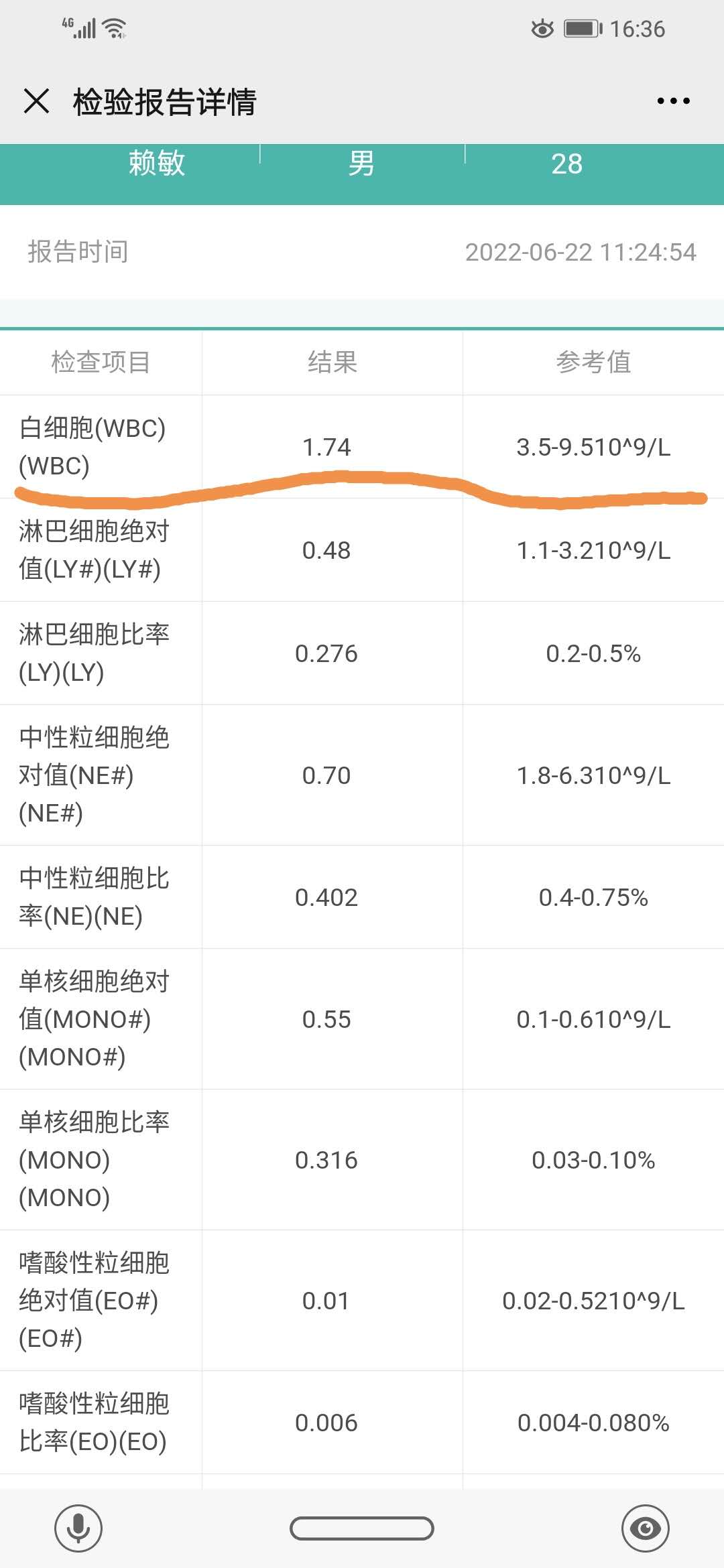The image size is (724, 1568).
Task: Open the three-dot overflow menu
Action: point(673,101)
